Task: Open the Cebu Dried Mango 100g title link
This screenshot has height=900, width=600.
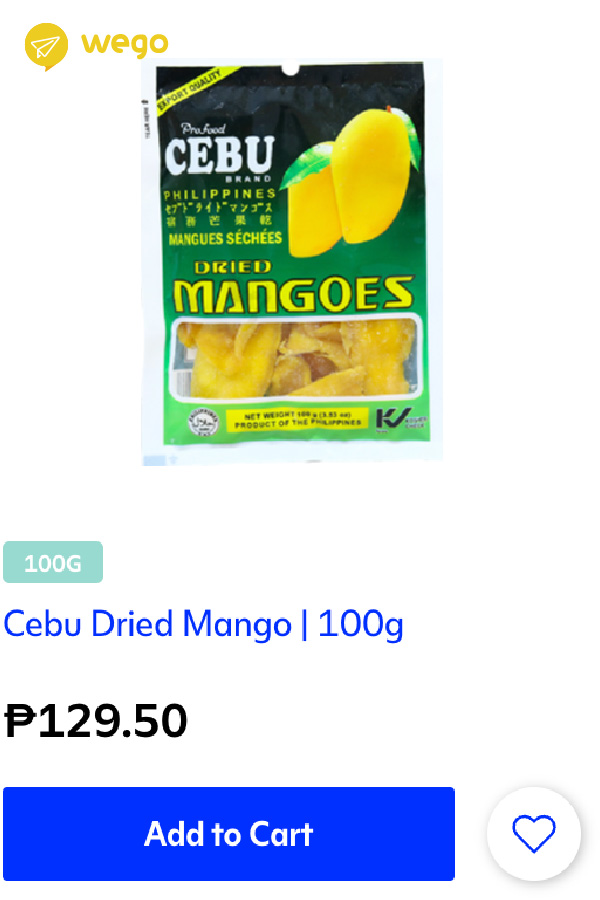Action: pyautogui.click(x=204, y=624)
